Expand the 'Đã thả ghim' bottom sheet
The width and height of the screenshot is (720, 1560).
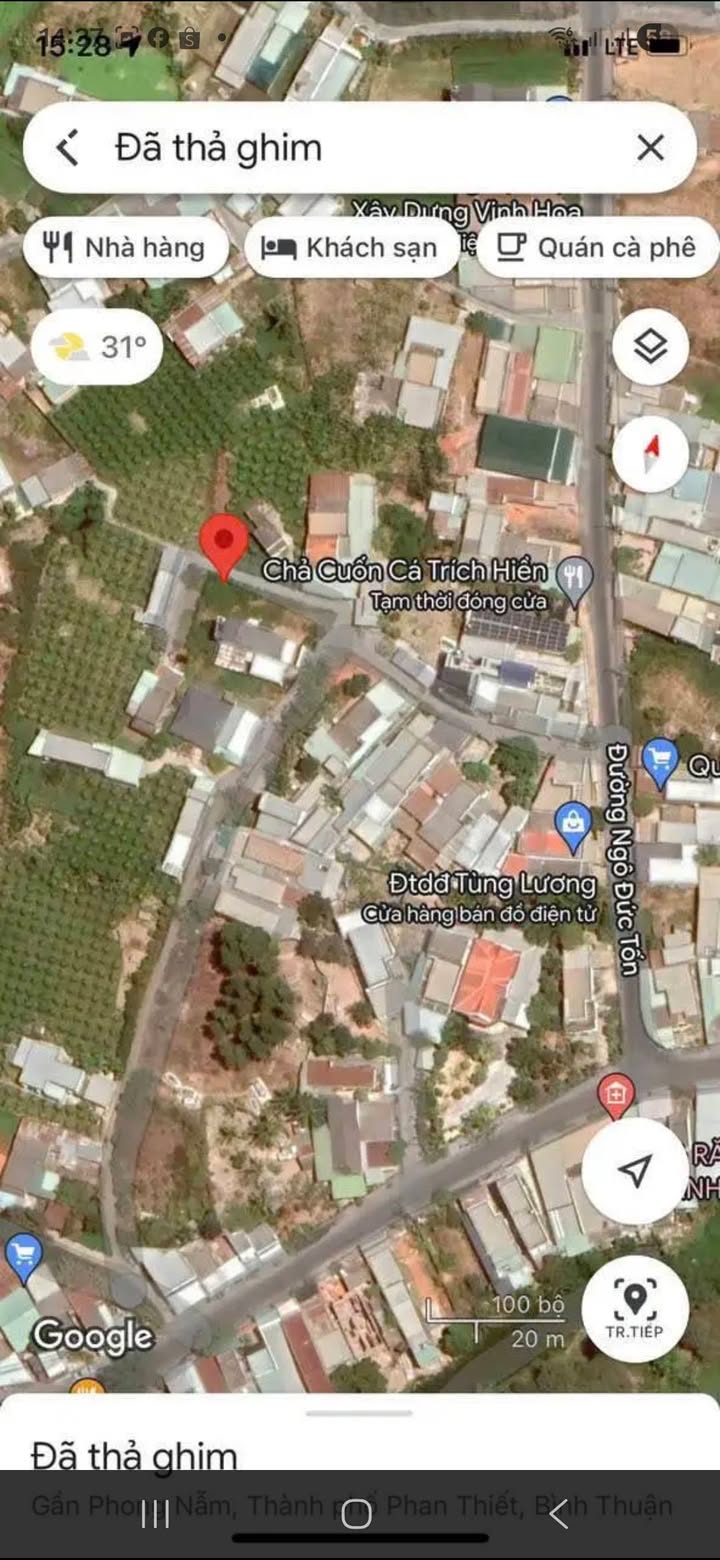coord(360,1413)
